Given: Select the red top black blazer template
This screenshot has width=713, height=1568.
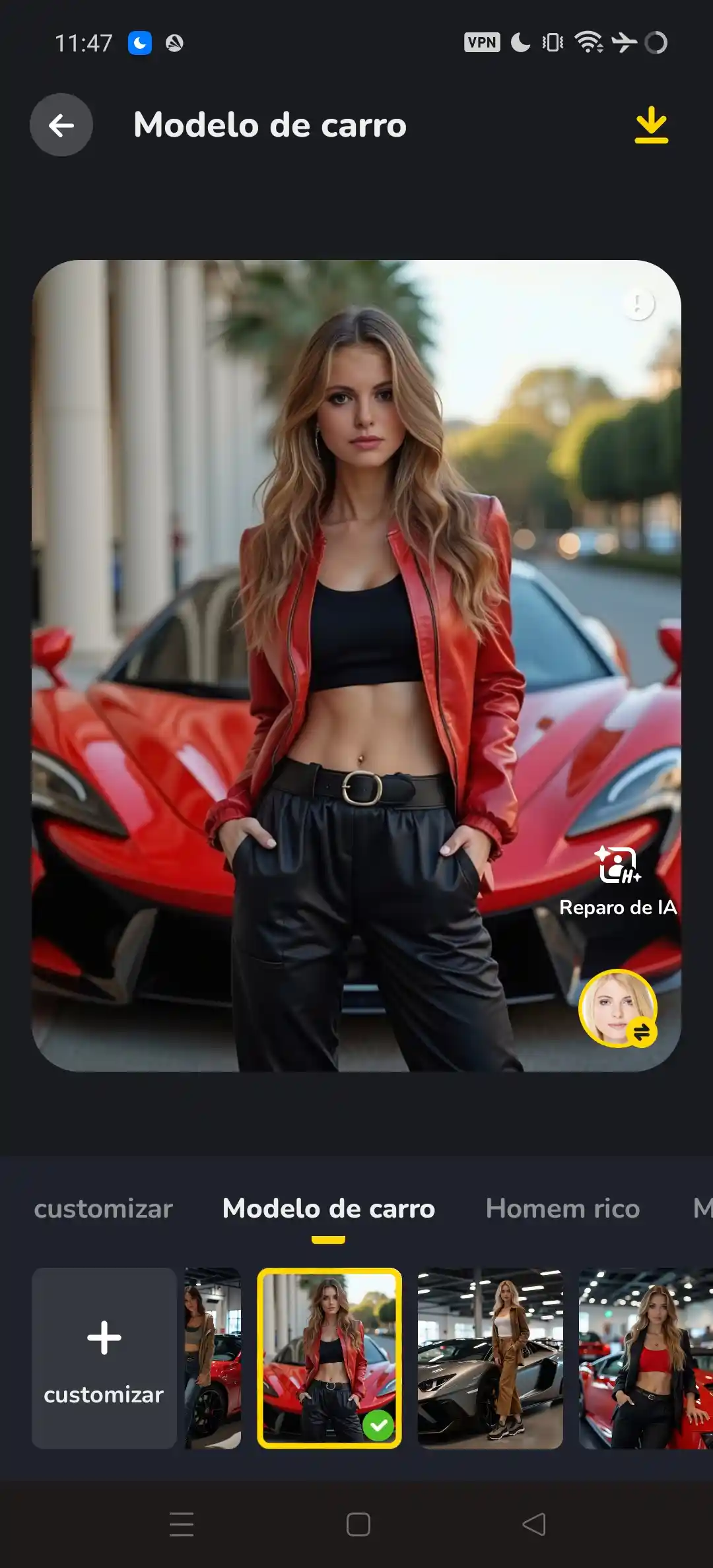Looking at the screenshot, I should pyautogui.click(x=646, y=1358).
